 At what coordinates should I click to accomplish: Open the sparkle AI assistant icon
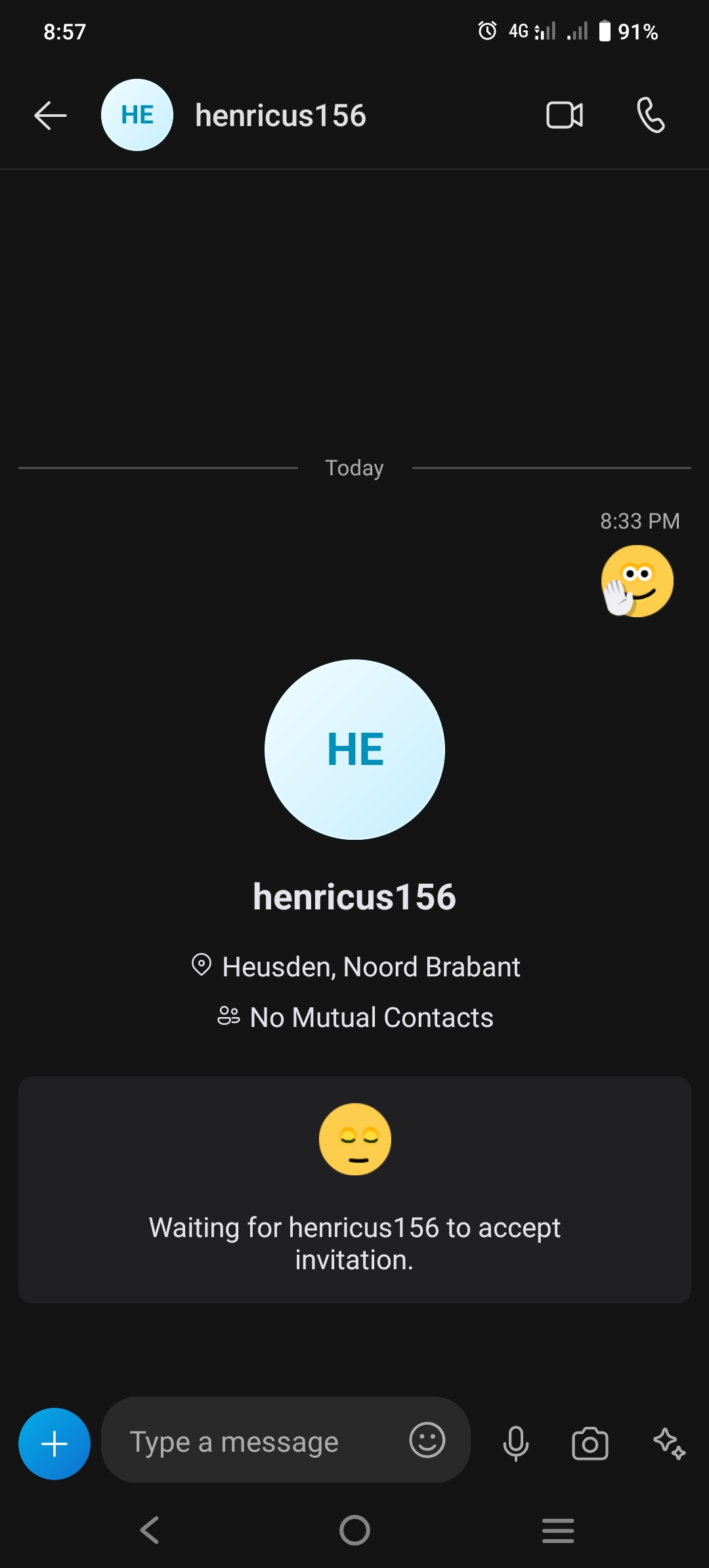tap(669, 1443)
